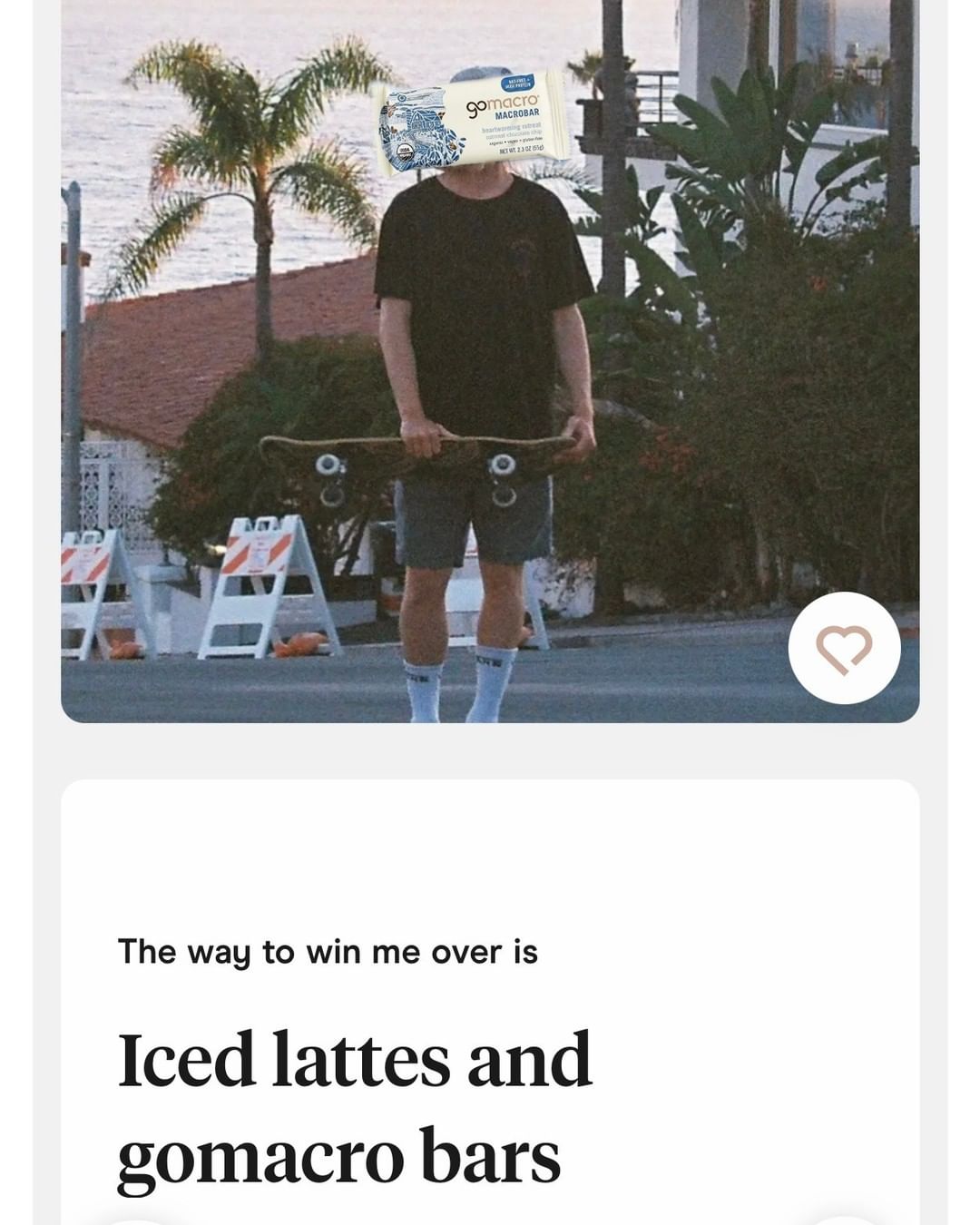
Task: Like the skateboard photo with the heart
Action: [844, 648]
